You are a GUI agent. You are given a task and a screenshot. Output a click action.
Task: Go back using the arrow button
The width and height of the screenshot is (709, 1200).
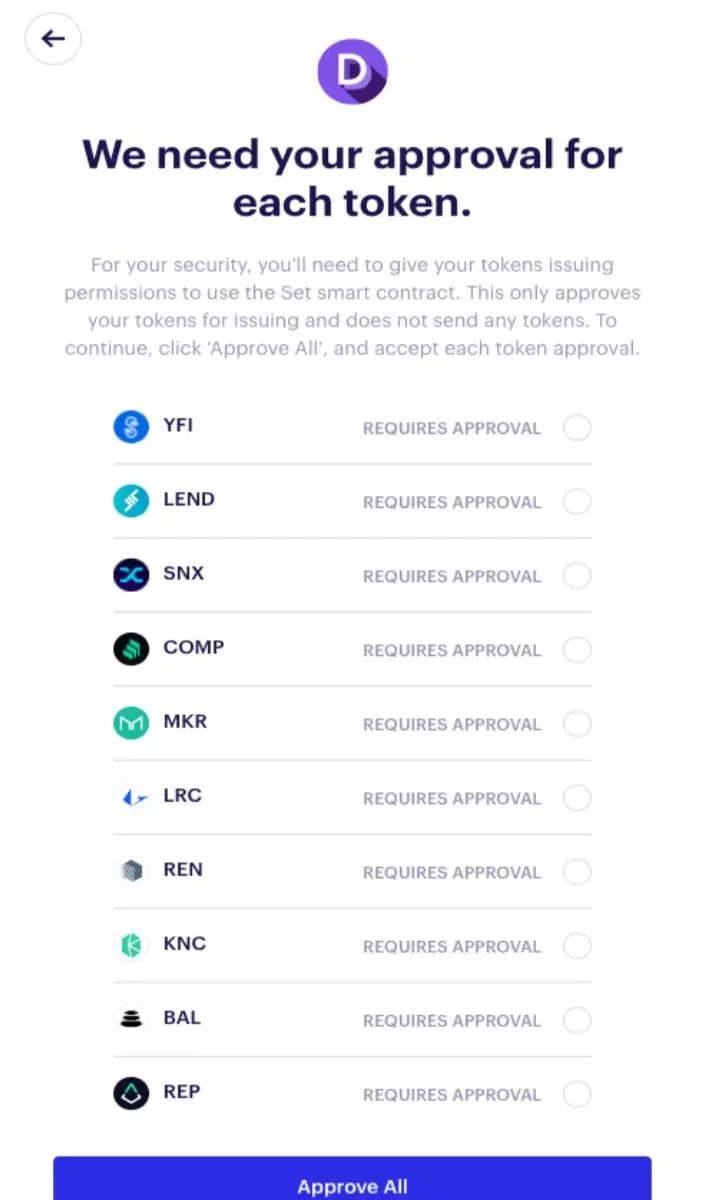point(53,39)
